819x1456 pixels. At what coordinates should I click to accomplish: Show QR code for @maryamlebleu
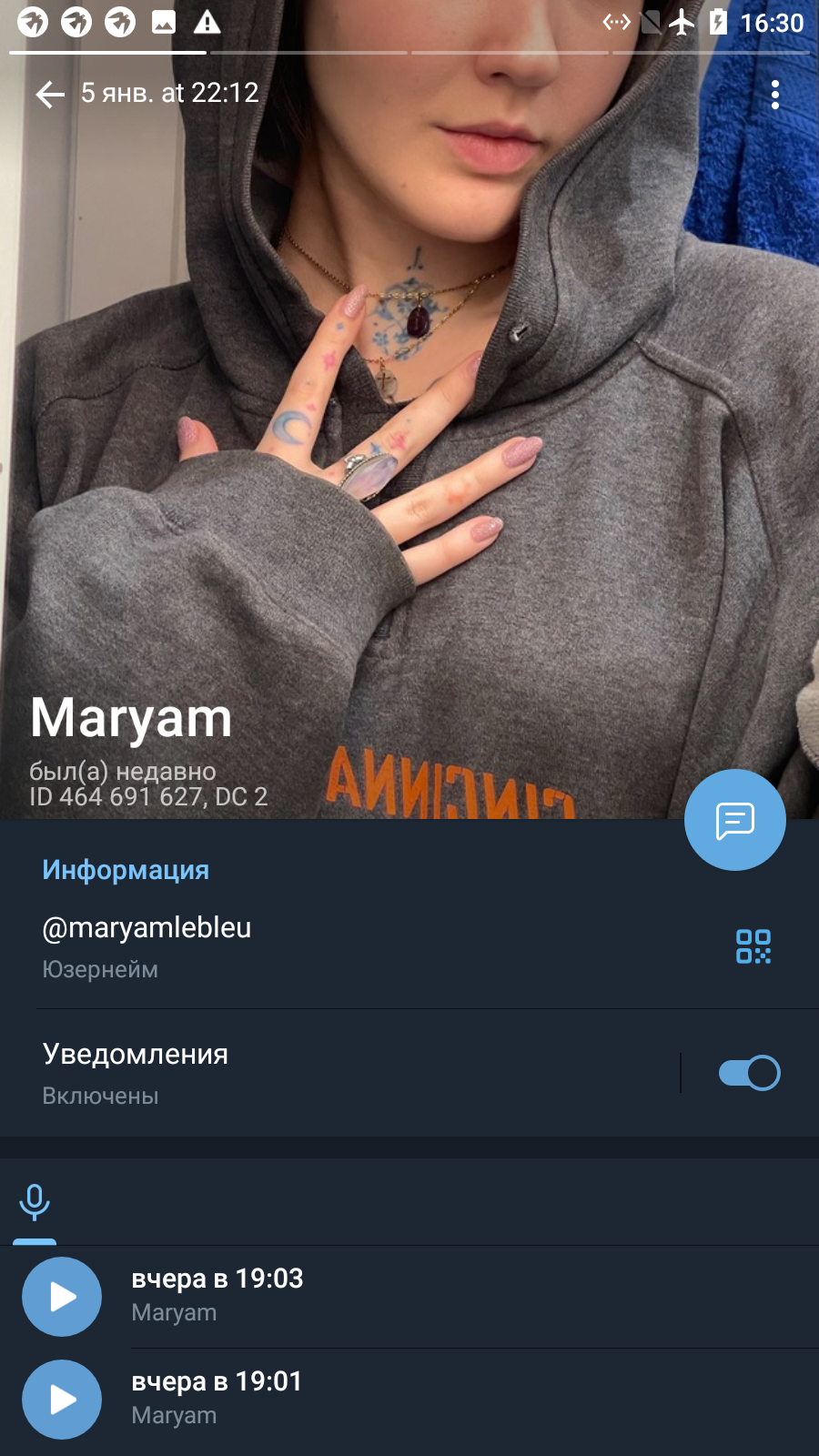753,946
